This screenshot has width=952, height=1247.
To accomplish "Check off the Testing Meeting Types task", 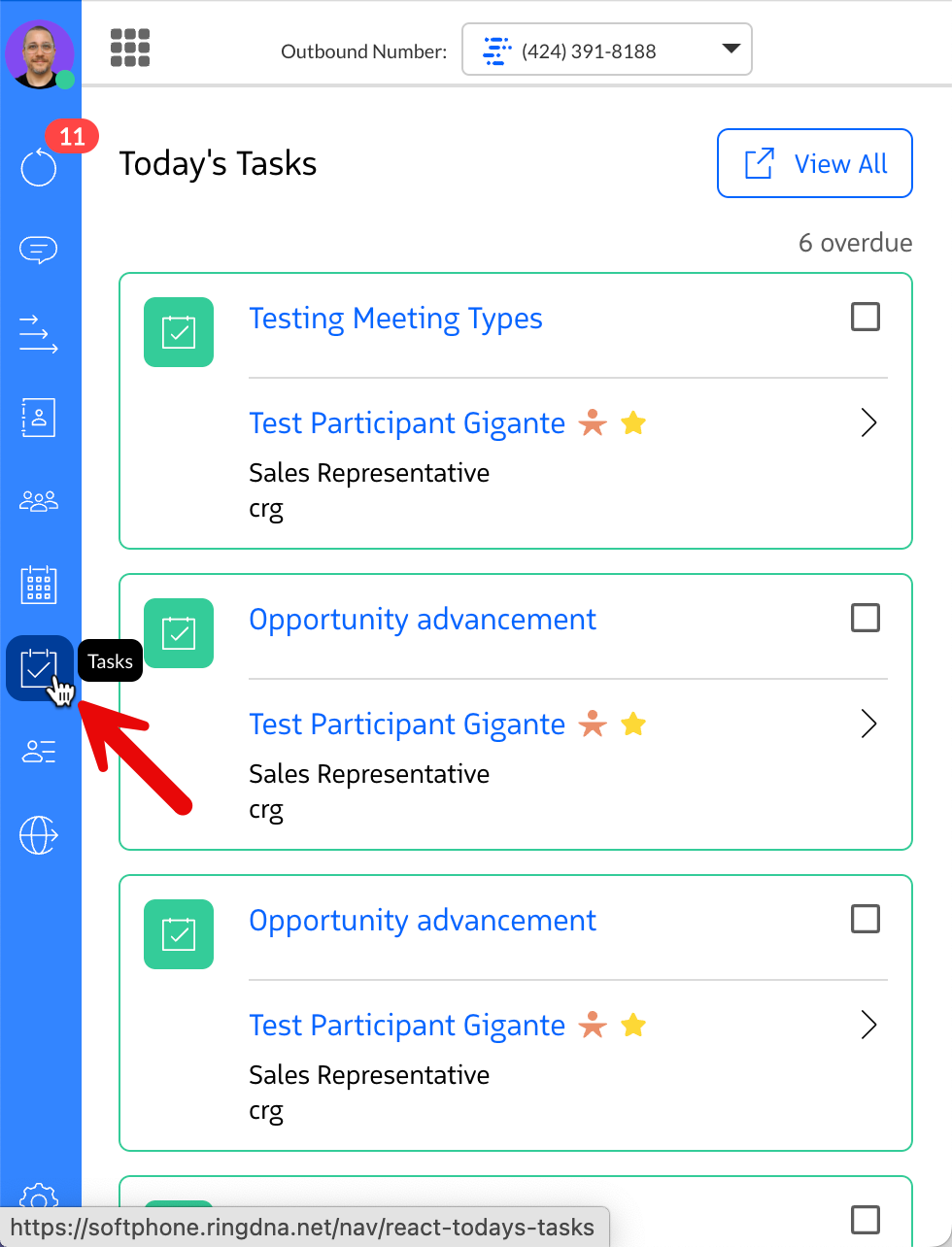I will (x=865, y=317).
